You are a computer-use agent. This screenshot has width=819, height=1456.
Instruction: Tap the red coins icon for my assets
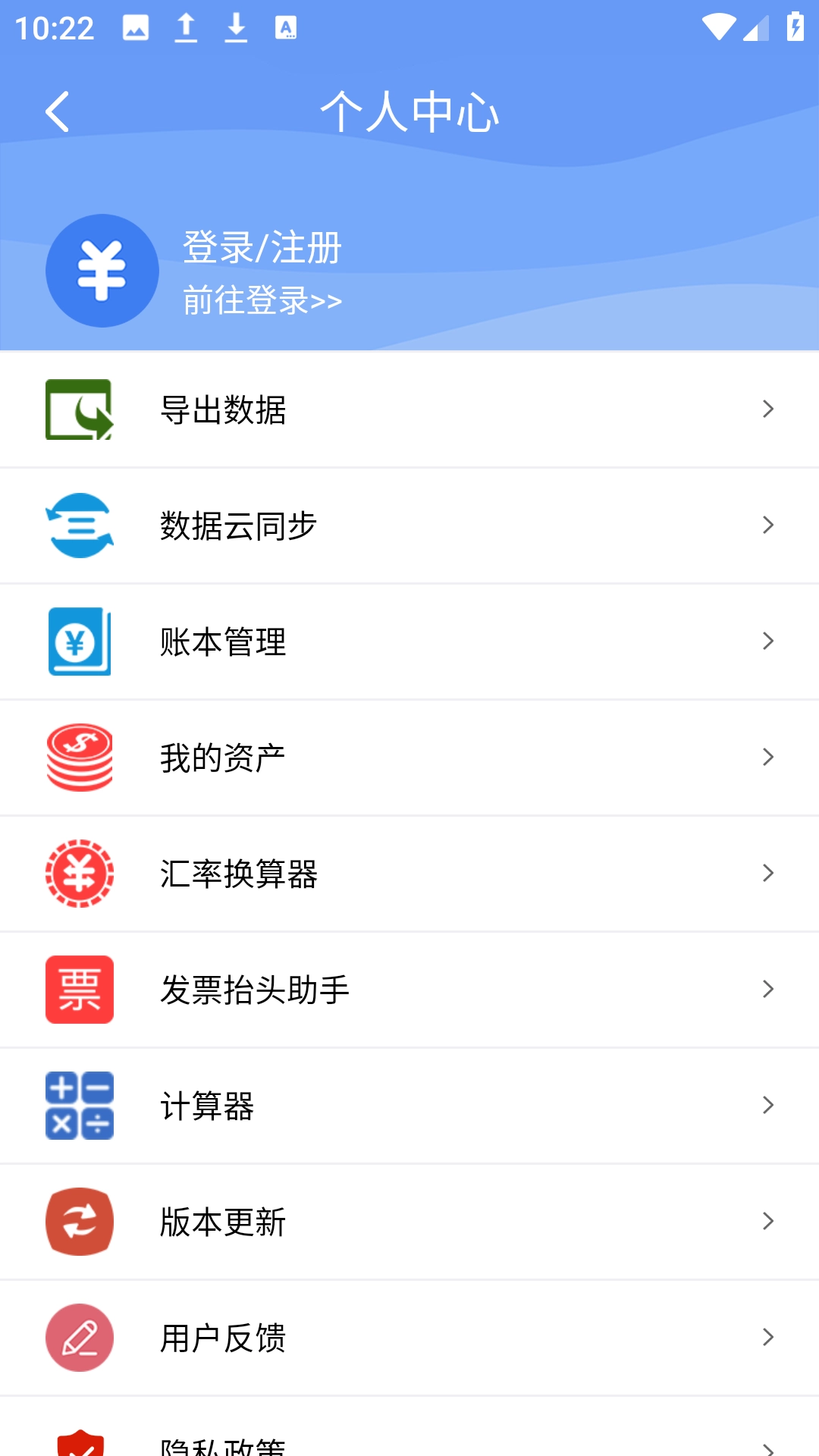[x=80, y=757]
